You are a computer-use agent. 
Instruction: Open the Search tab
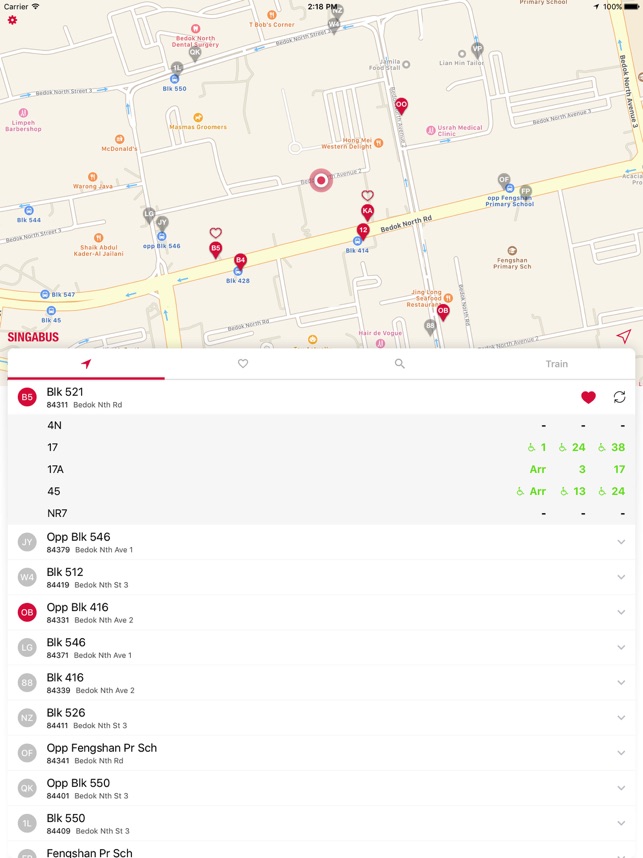[399, 364]
